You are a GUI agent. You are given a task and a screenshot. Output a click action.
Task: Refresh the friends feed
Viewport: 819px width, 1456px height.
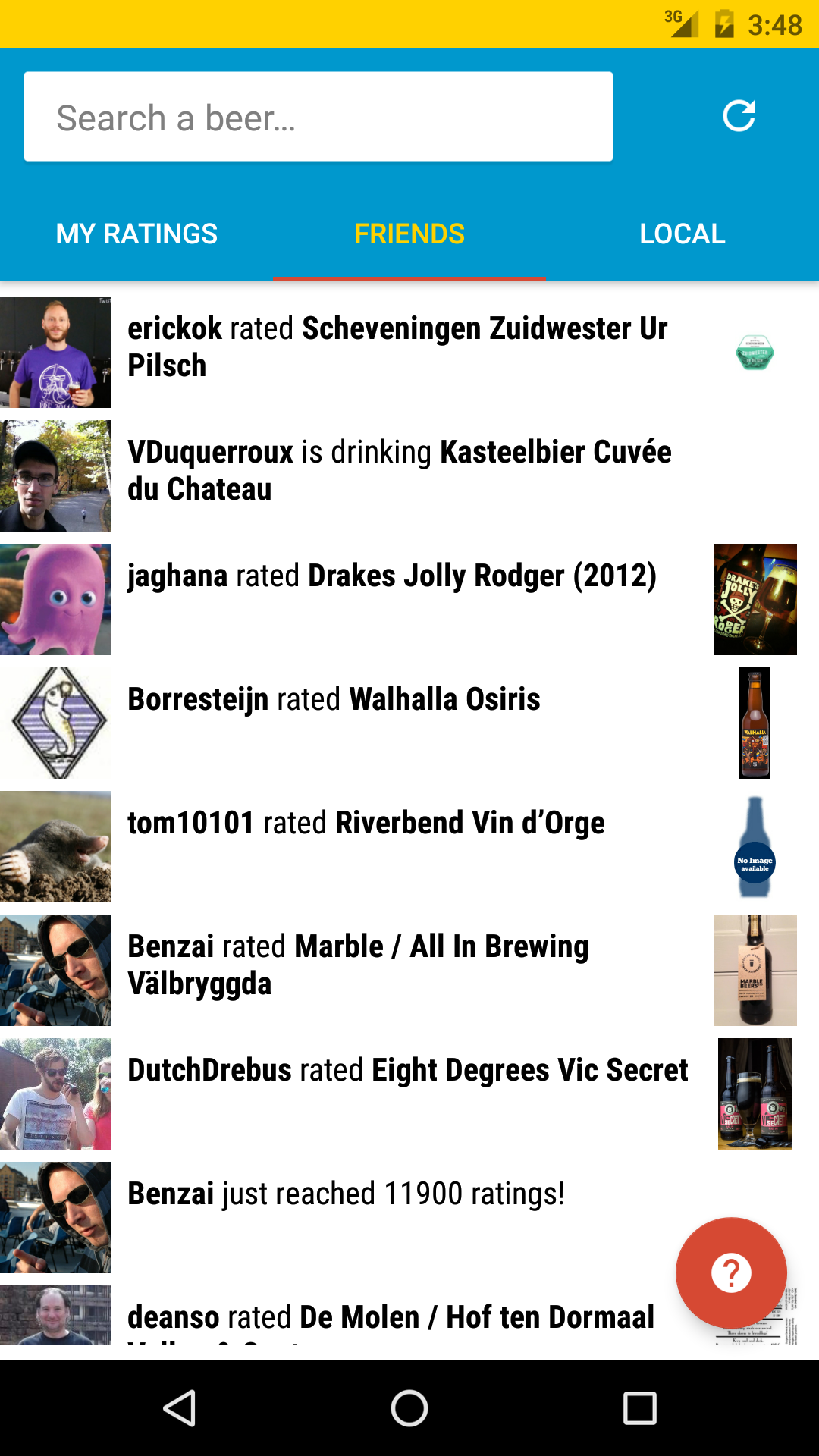pos(739,116)
